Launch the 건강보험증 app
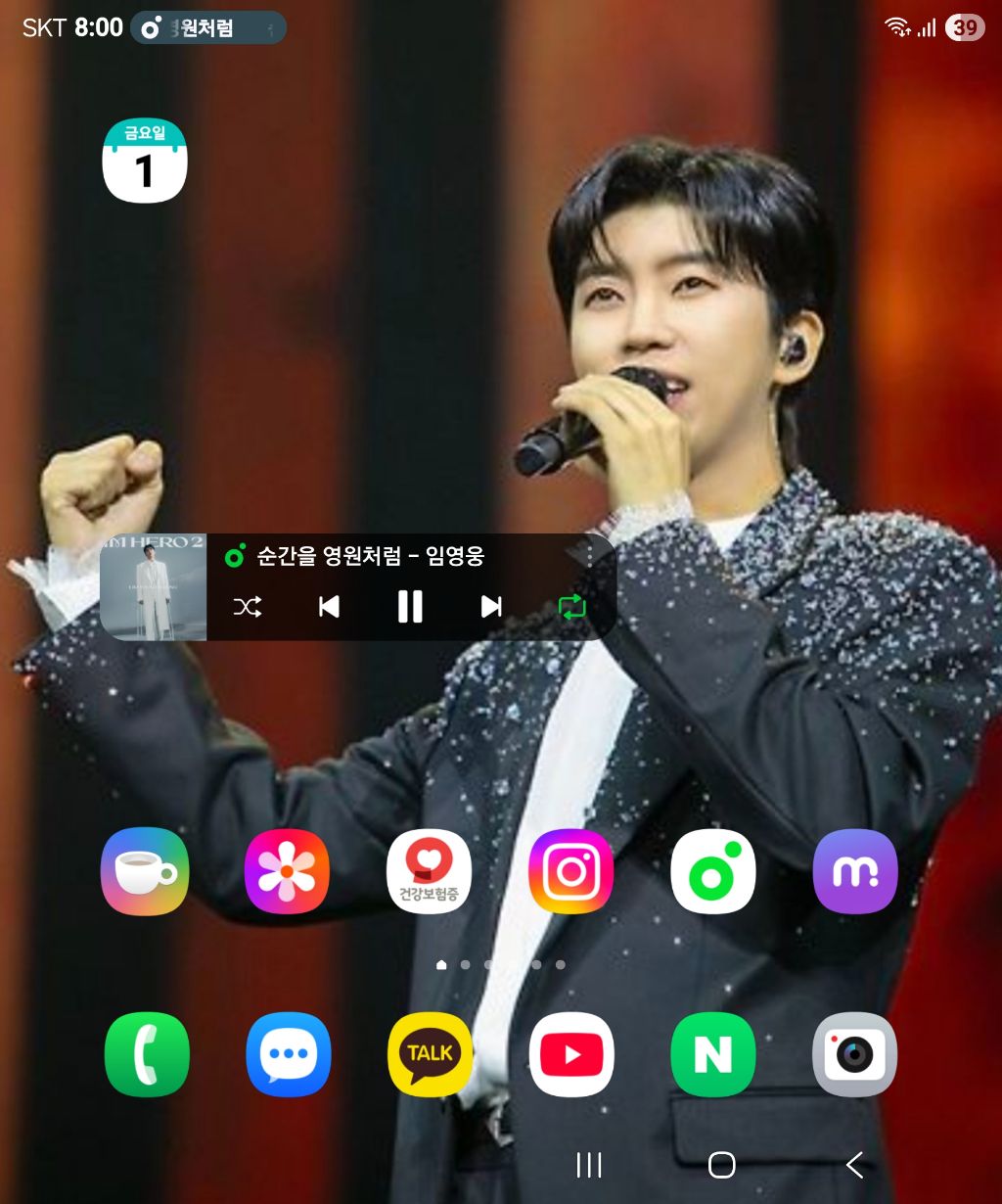This screenshot has height=1204, width=1002. coord(429,871)
